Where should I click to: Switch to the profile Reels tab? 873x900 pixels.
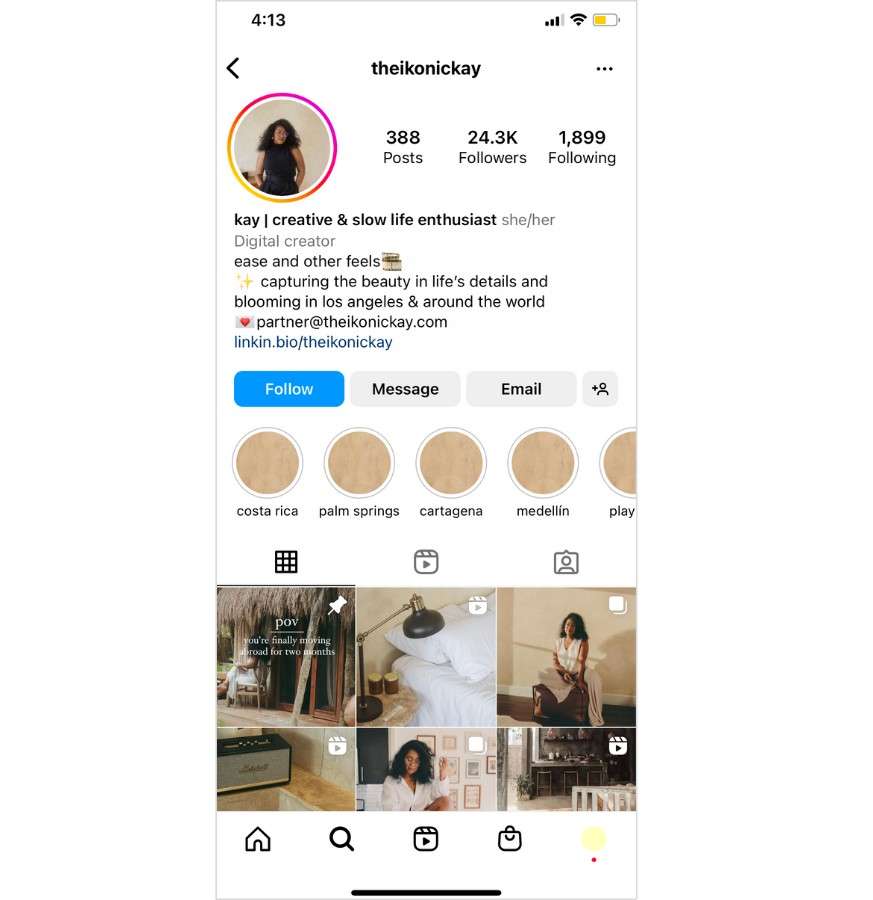[426, 562]
